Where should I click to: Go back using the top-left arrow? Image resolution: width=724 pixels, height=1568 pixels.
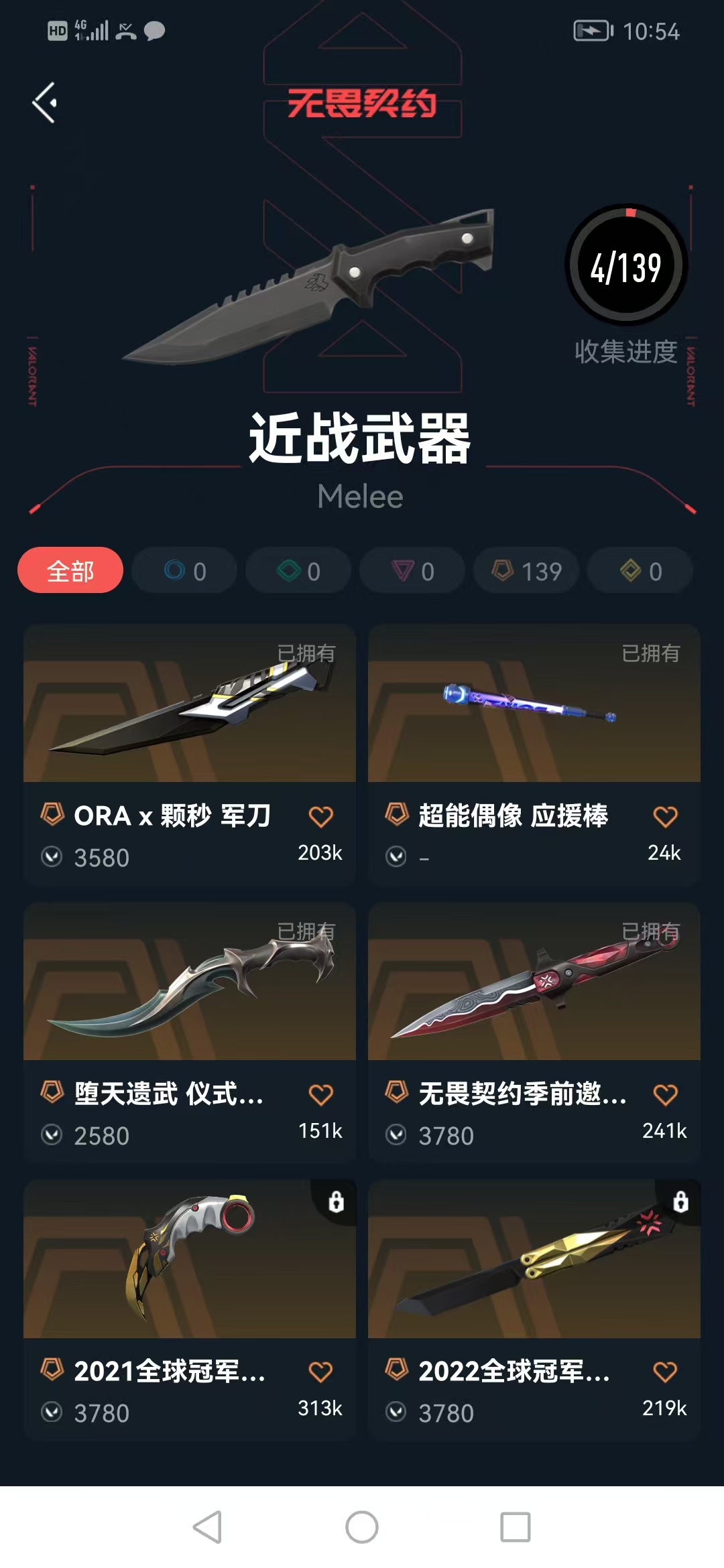(44, 103)
